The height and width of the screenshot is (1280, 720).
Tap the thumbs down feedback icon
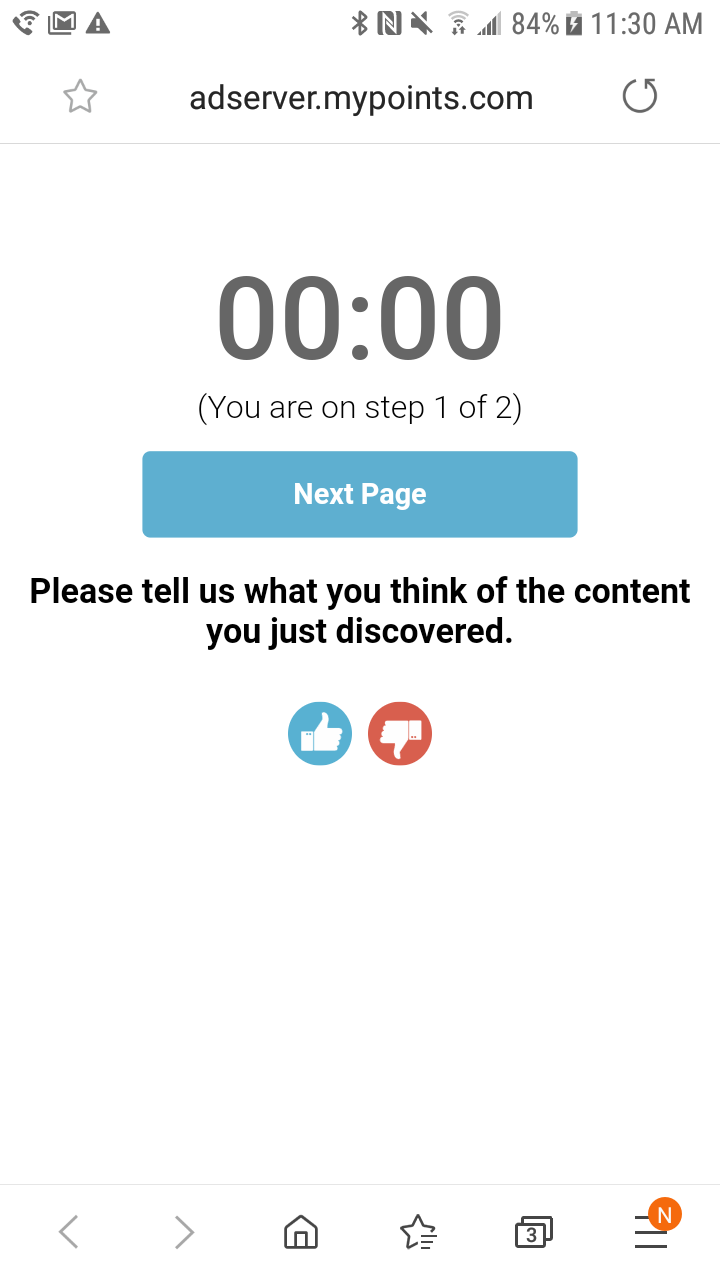point(400,733)
